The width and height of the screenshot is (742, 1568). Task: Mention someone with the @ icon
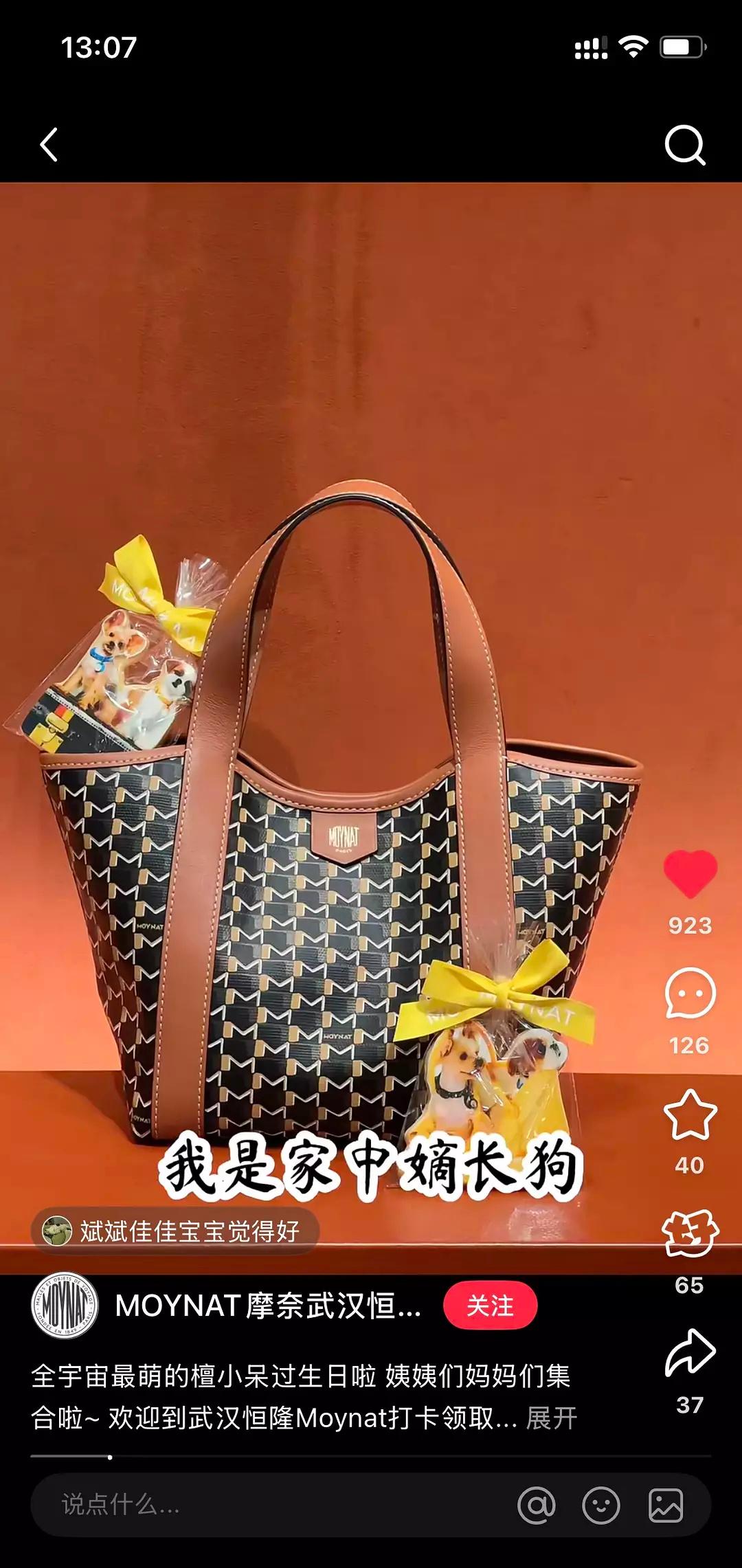(x=537, y=1505)
